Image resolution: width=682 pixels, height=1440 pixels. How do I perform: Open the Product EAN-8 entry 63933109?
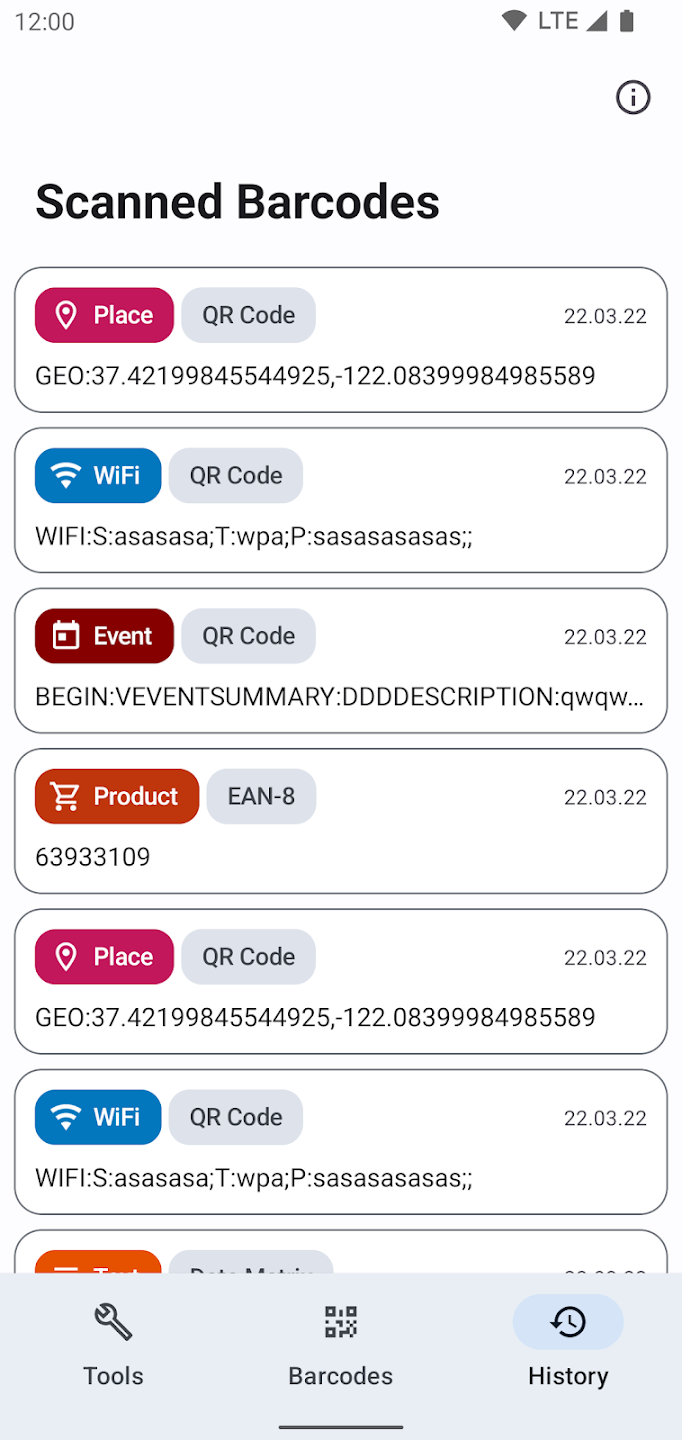pyautogui.click(x=341, y=821)
